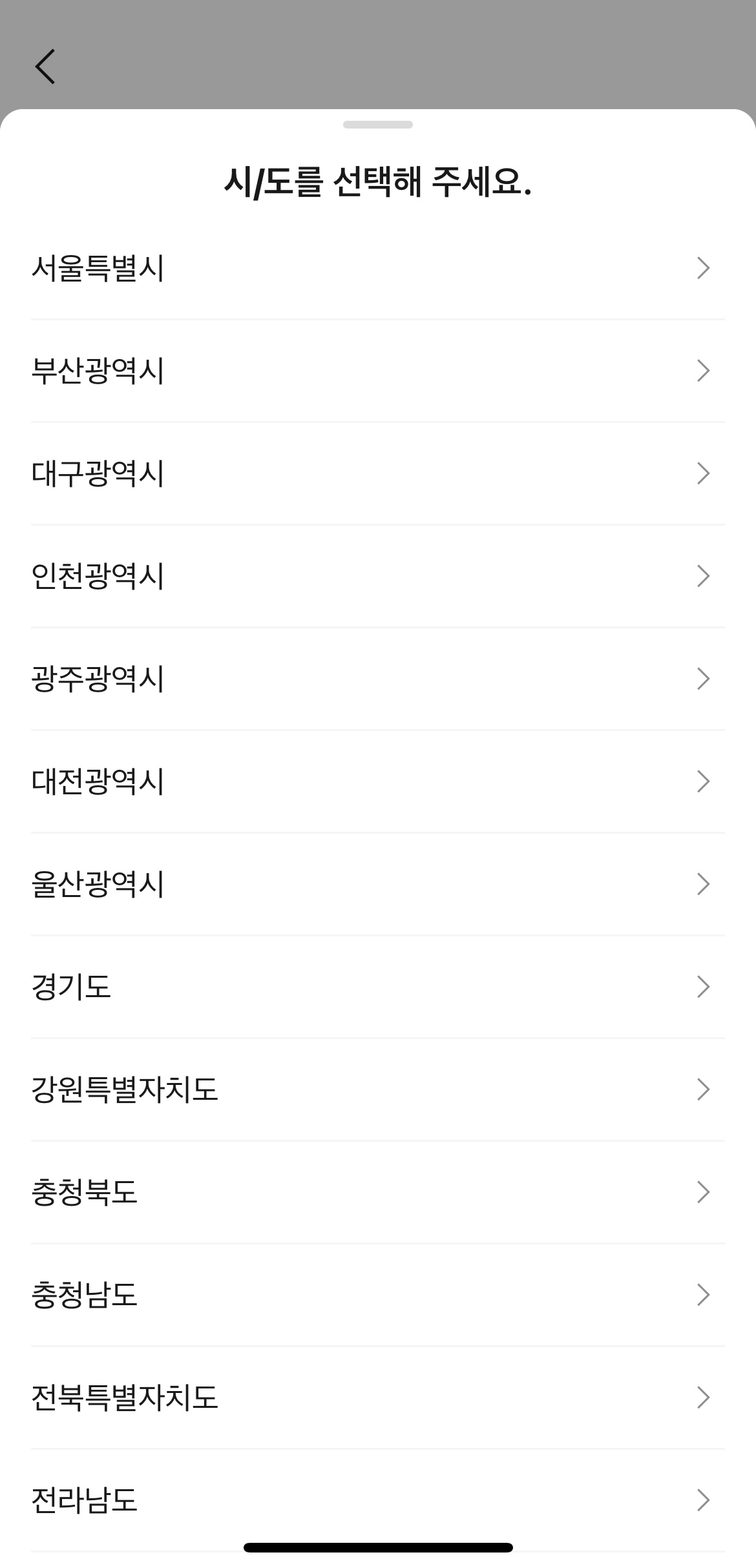
Task: Select 서울특별시 from the list
Action: point(258,269)
